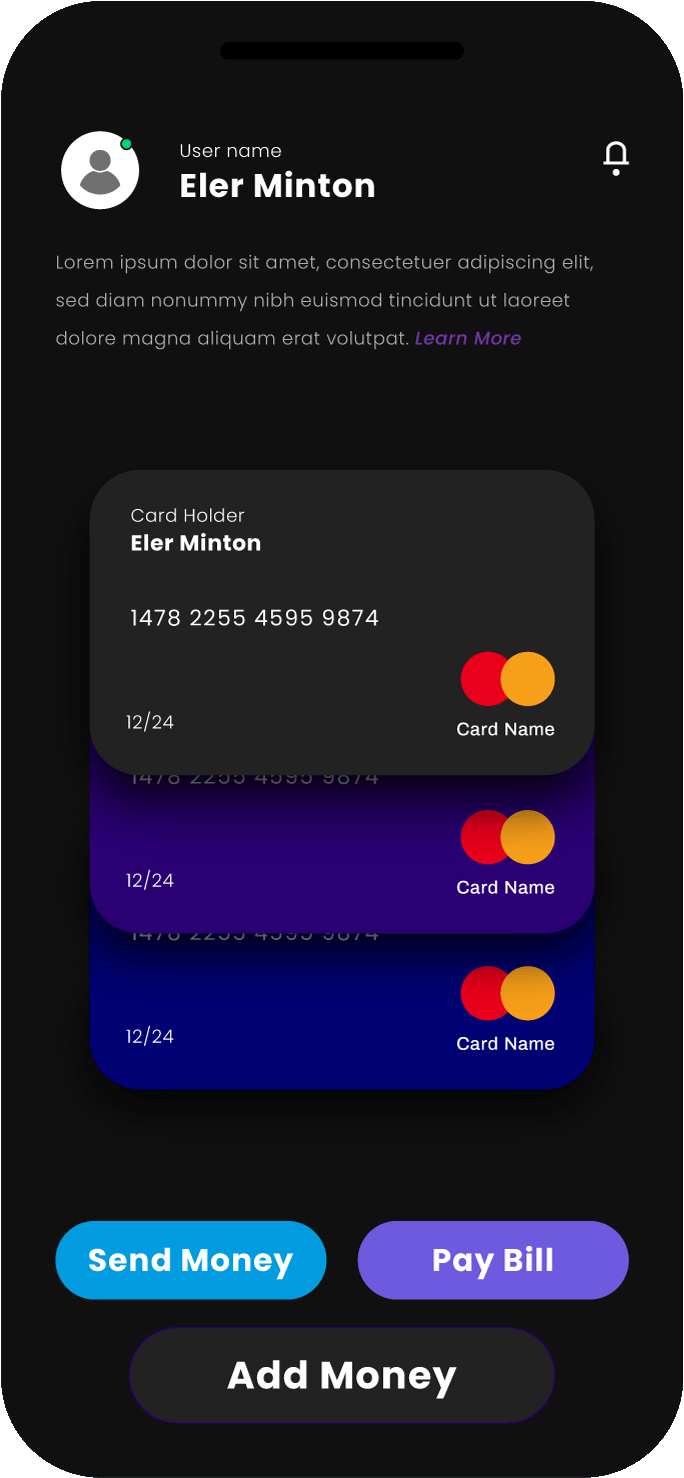684x1478 pixels.
Task: Select the blue card in the stack
Action: click(x=300, y=1030)
